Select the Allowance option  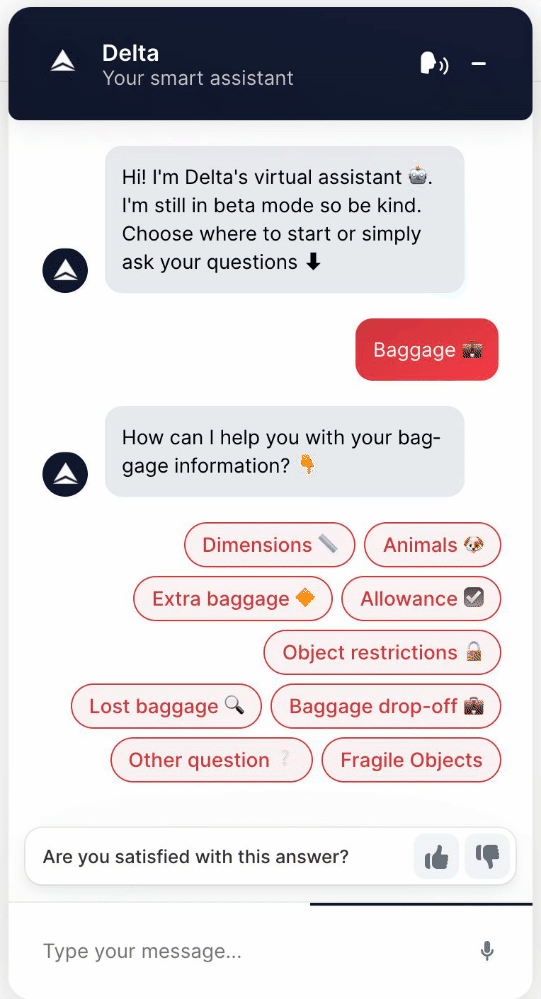click(421, 599)
